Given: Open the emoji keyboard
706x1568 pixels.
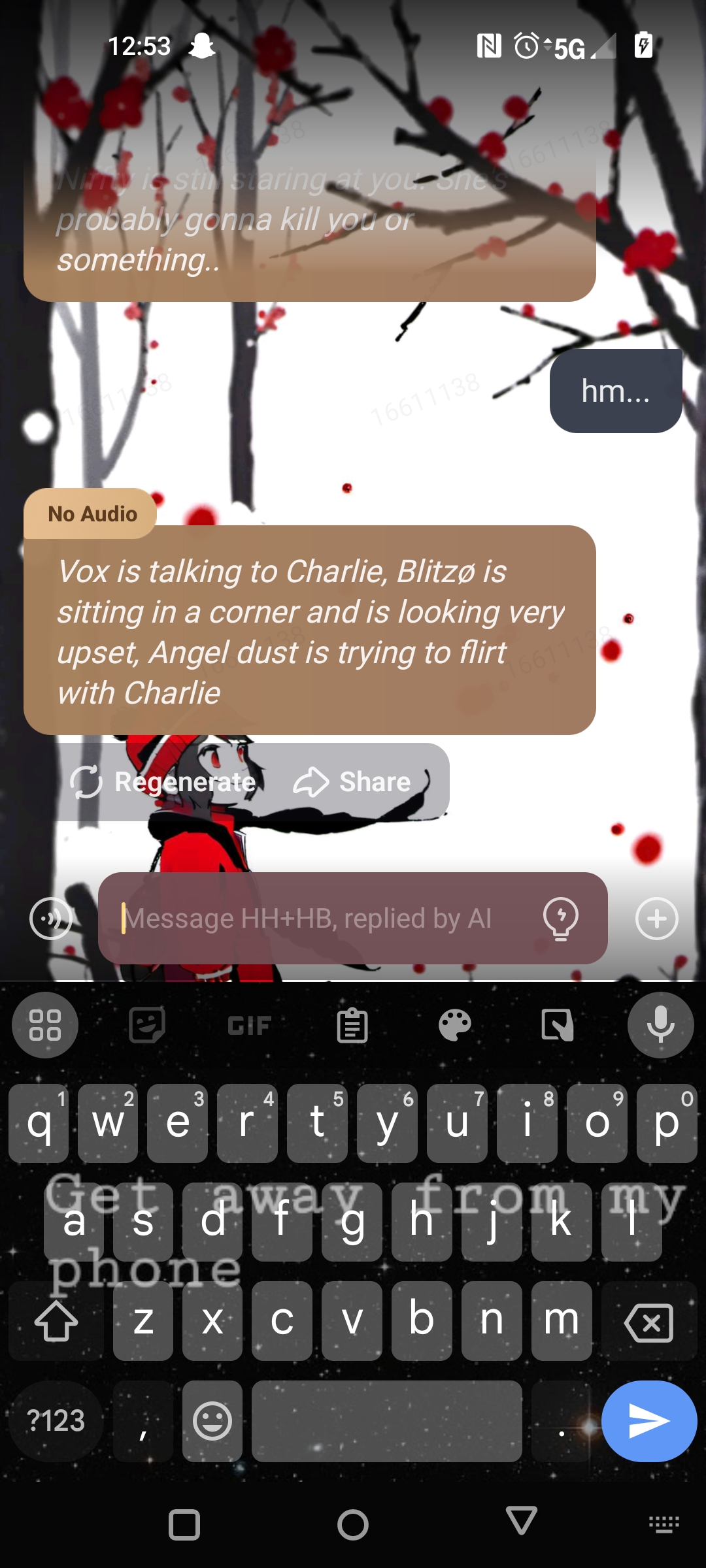Looking at the screenshot, I should 212,1421.
